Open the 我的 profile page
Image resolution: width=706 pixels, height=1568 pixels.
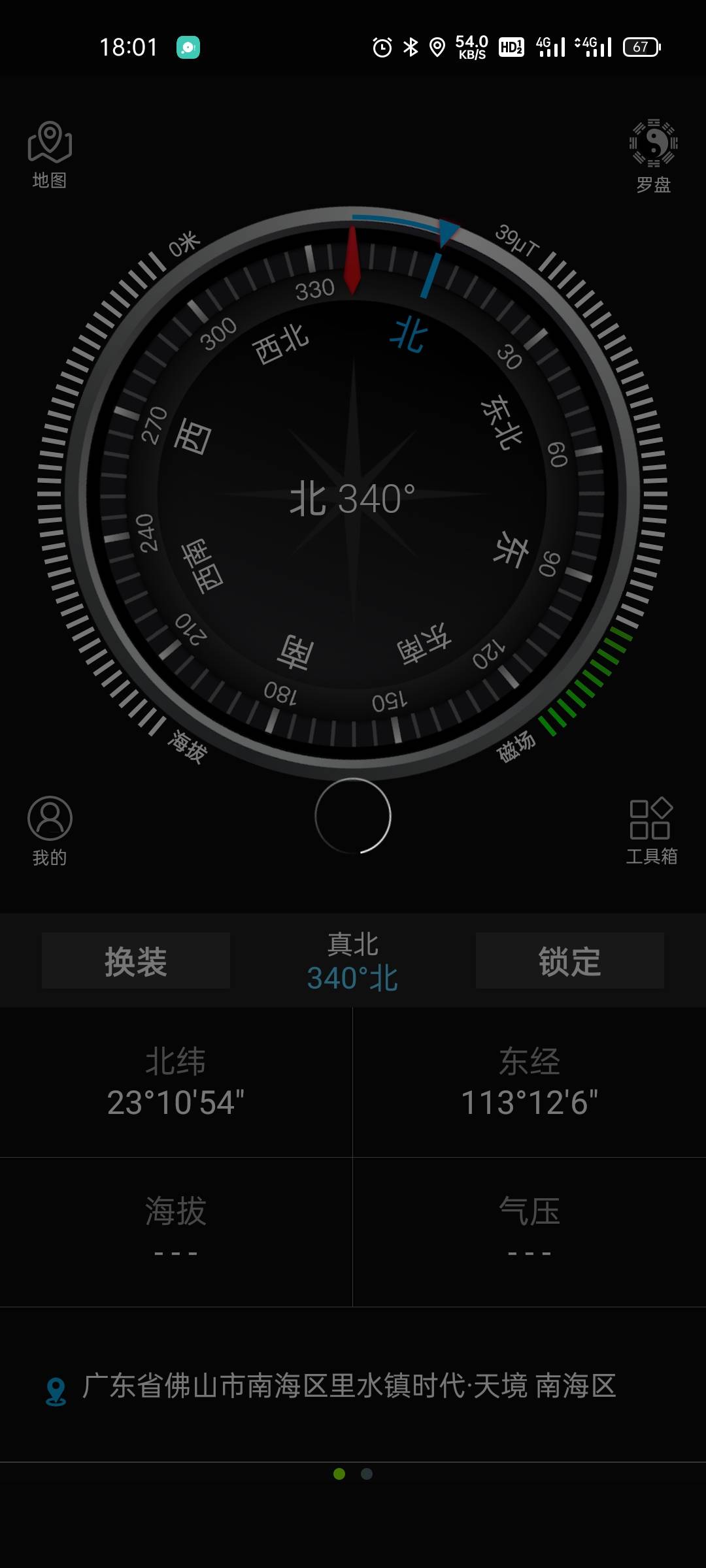pyautogui.click(x=50, y=831)
